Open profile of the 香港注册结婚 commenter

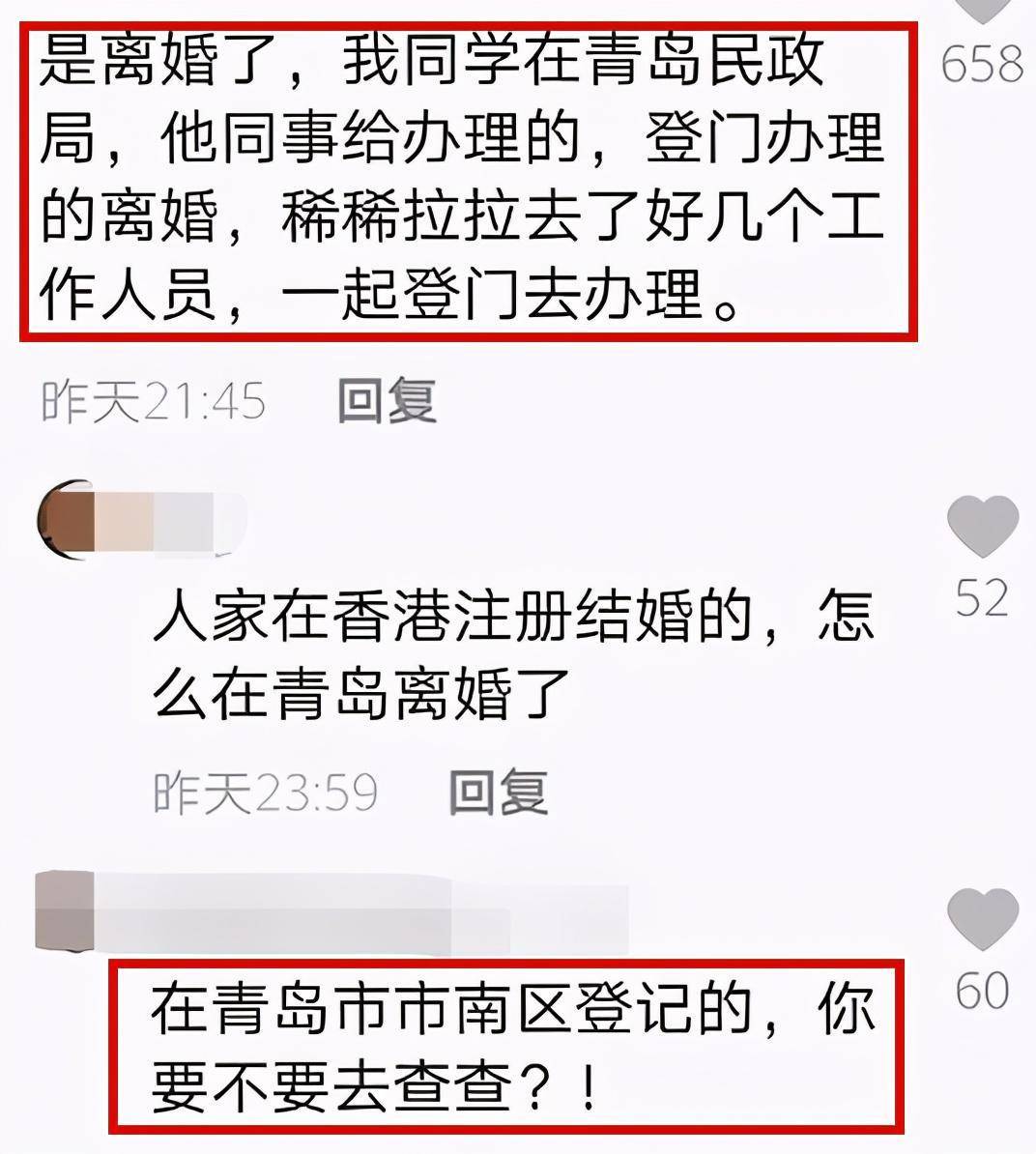pos(68,519)
